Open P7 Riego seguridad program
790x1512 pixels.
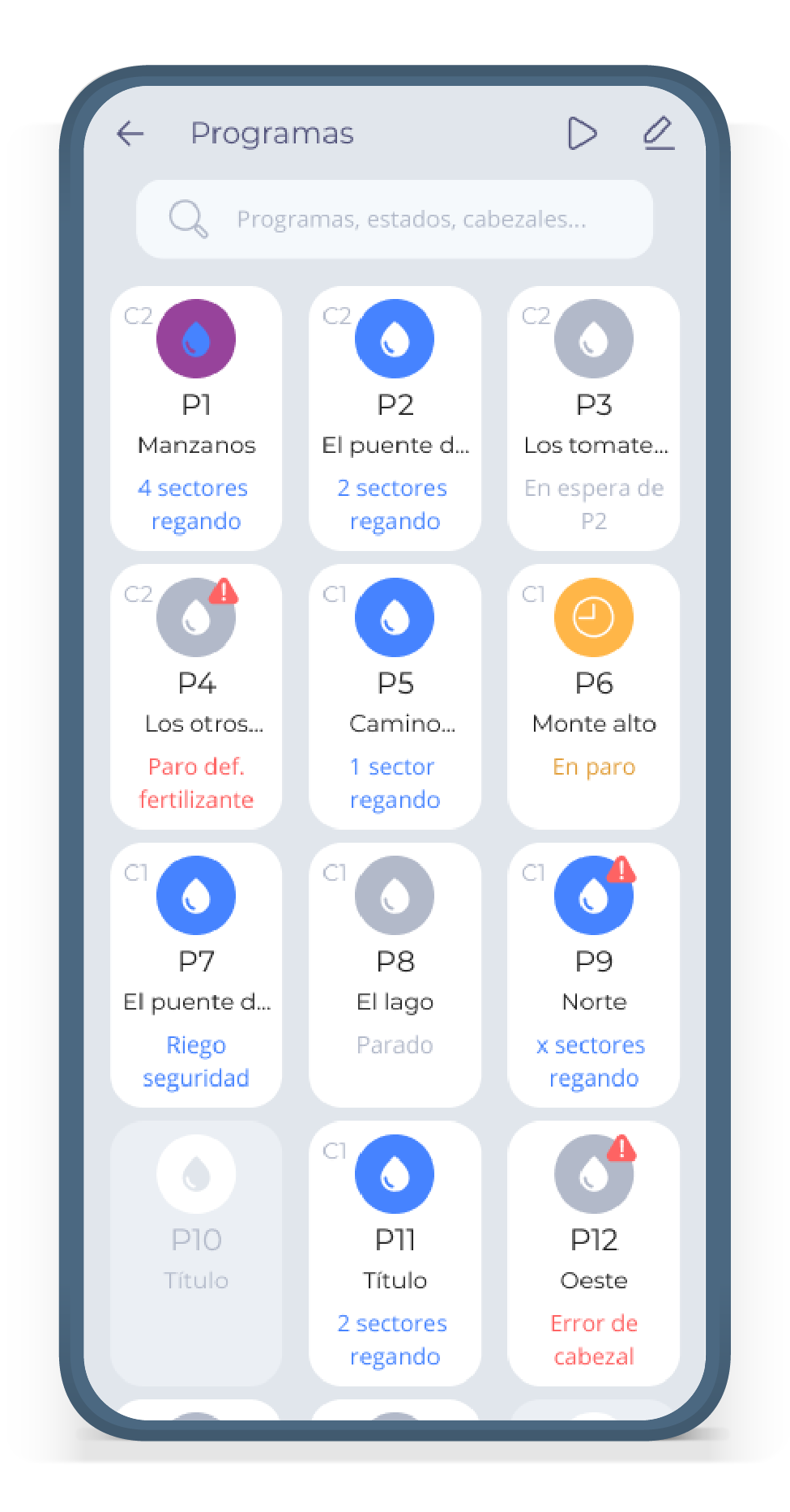point(196,975)
